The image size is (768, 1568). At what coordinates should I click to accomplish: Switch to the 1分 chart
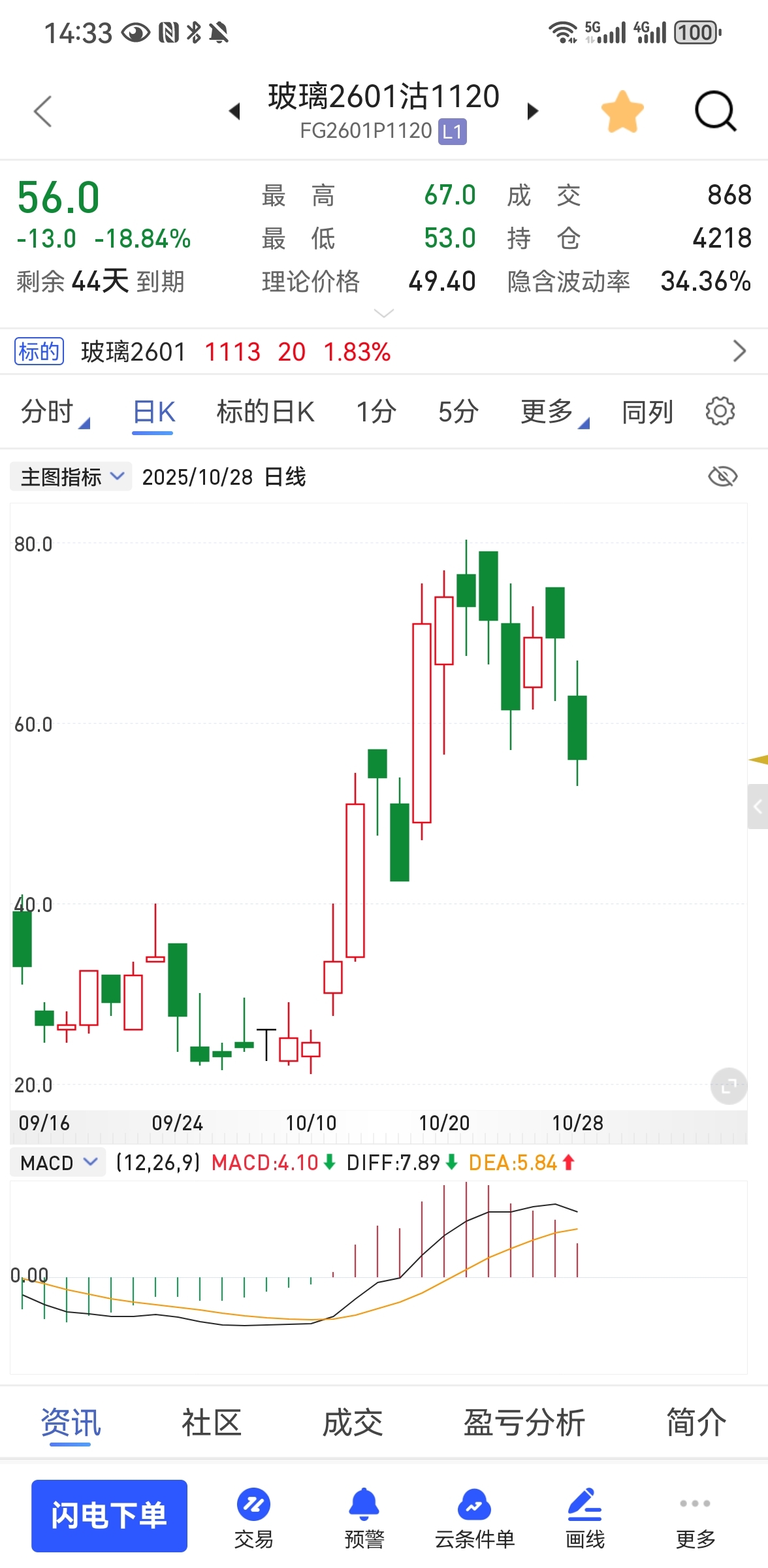pyautogui.click(x=376, y=412)
